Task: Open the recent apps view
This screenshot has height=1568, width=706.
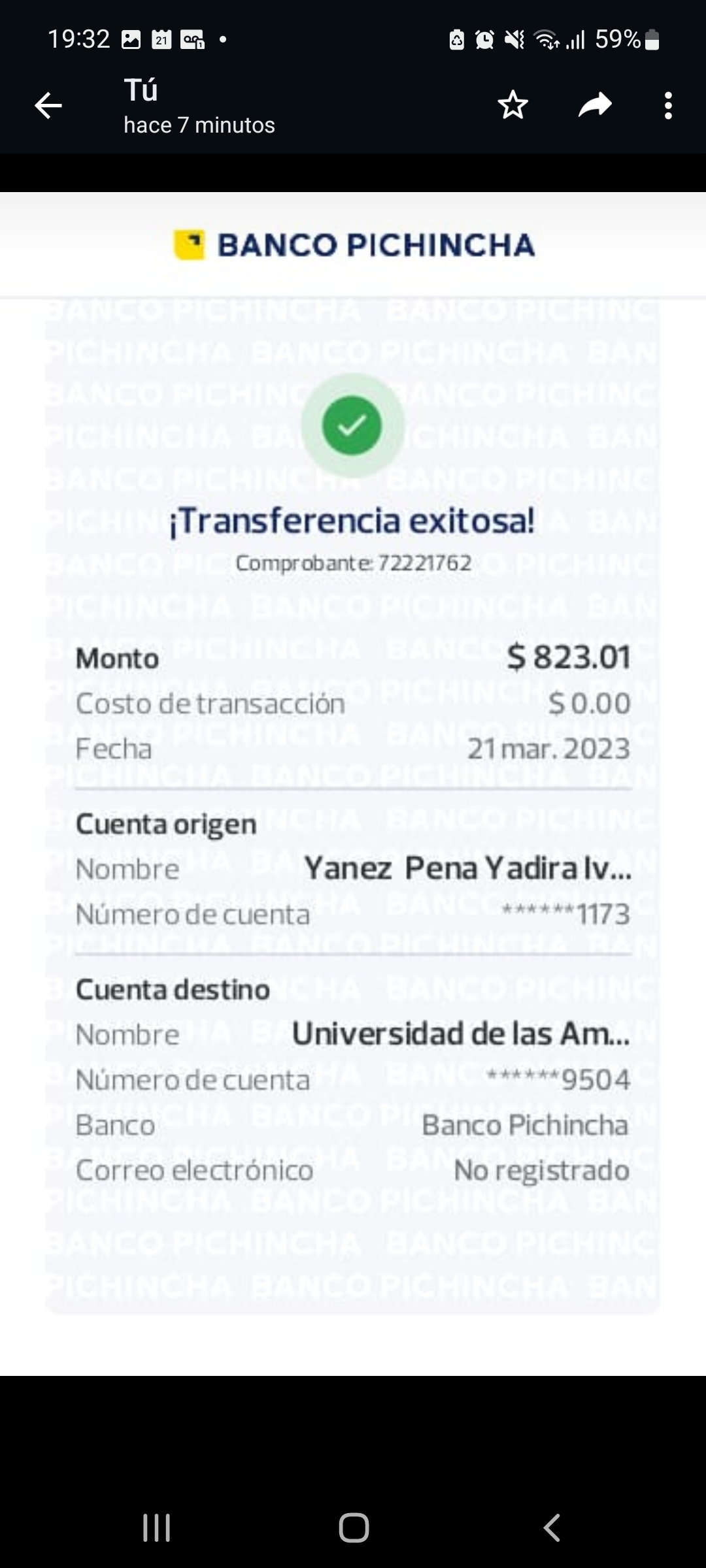Action: [x=157, y=1527]
